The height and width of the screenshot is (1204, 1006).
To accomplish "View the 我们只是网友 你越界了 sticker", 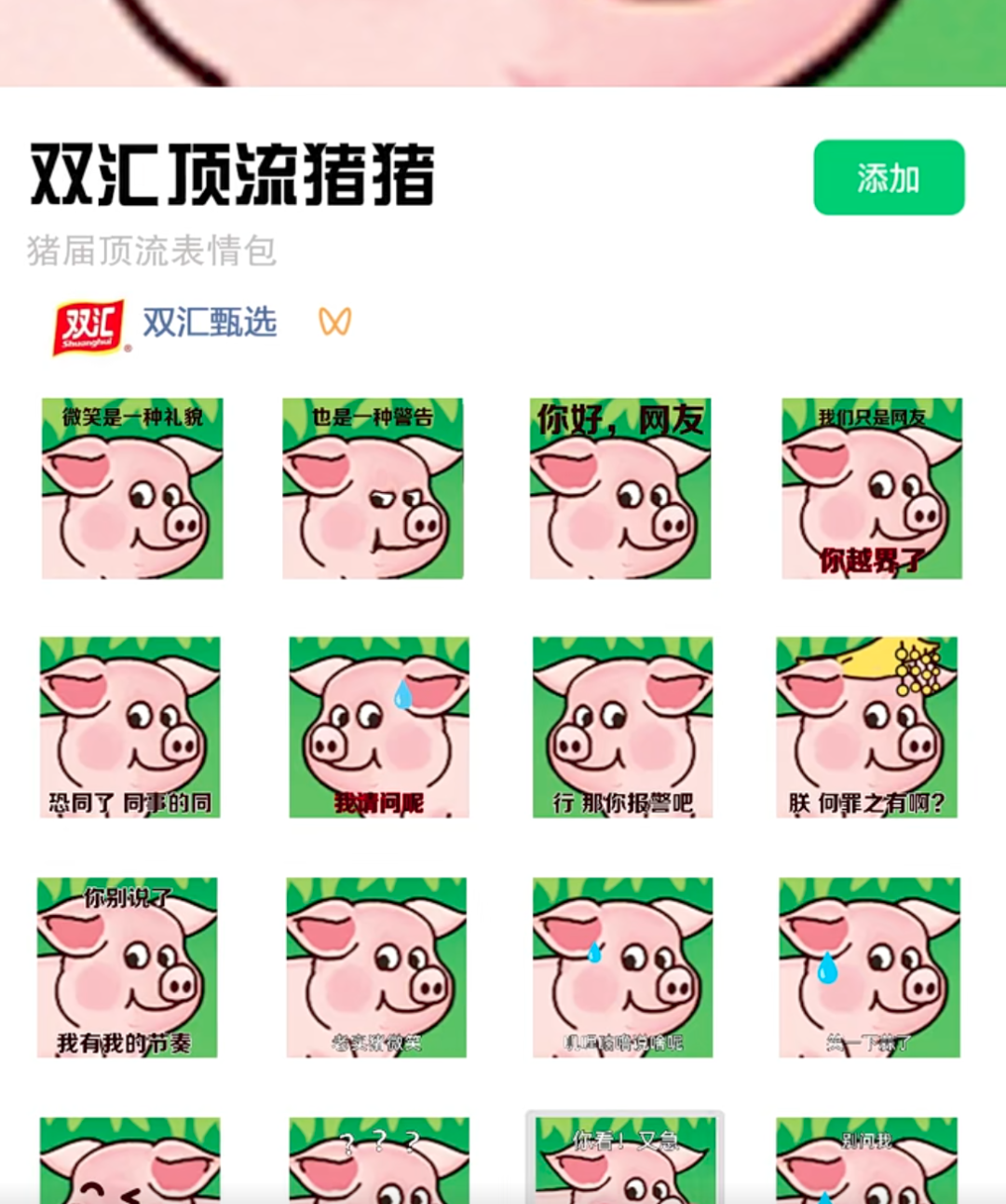I will 871,488.
